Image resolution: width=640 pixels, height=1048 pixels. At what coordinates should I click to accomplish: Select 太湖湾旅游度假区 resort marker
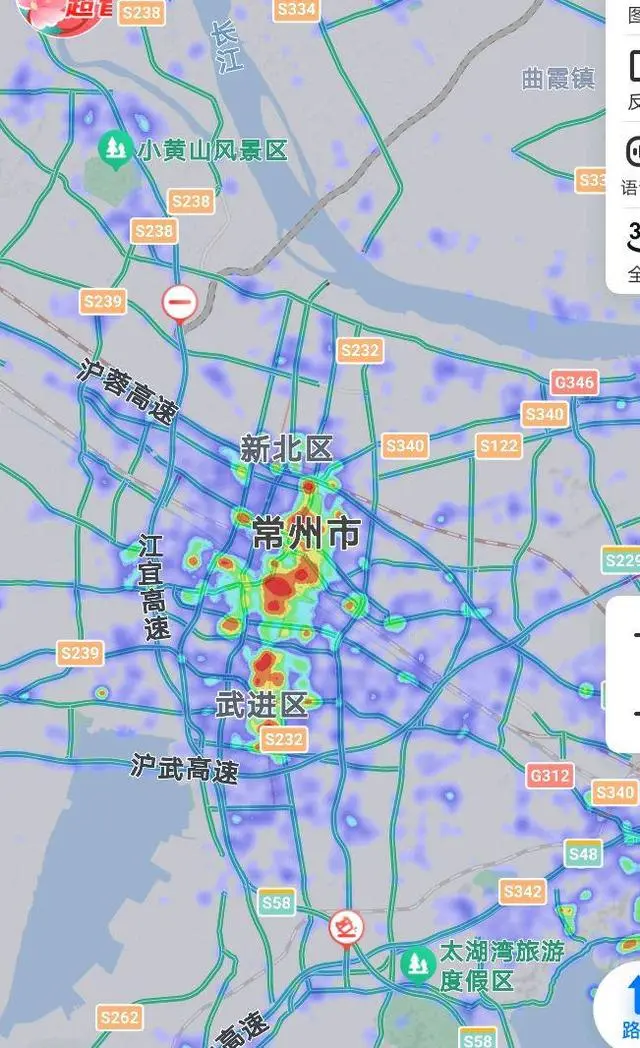(x=415, y=965)
